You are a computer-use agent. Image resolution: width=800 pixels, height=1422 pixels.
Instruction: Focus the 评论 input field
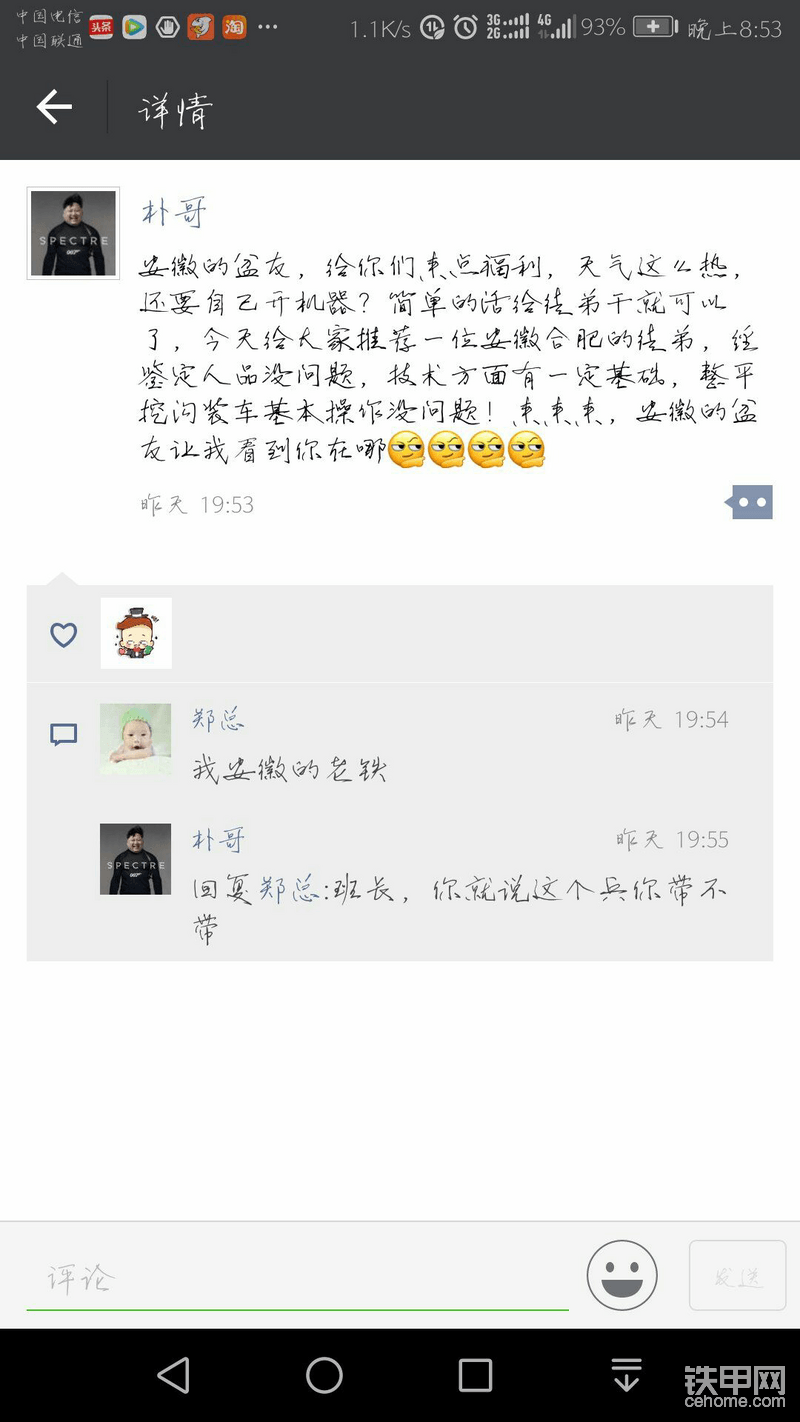297,1277
